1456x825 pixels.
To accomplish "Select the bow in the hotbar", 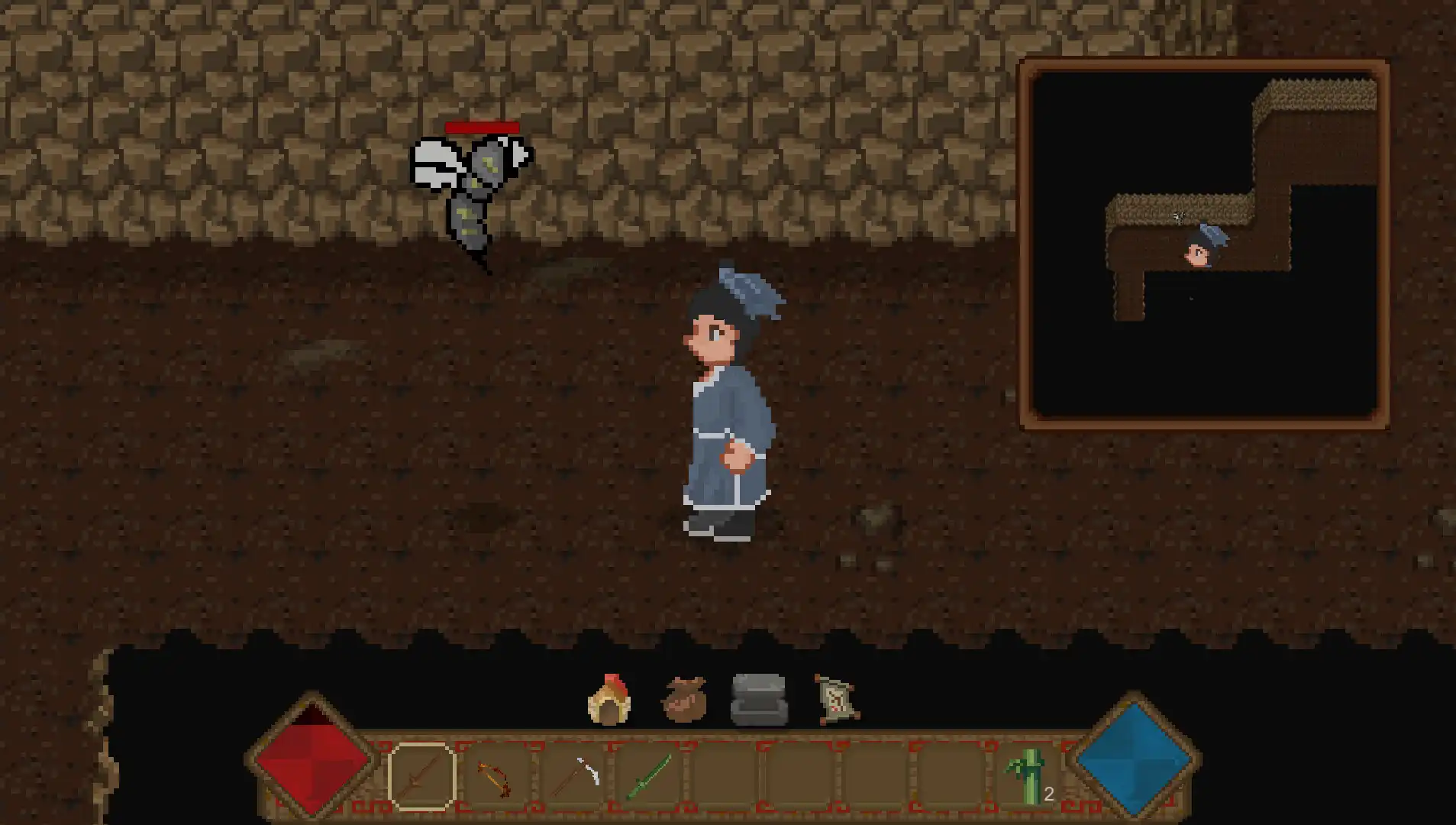I will coord(496,777).
